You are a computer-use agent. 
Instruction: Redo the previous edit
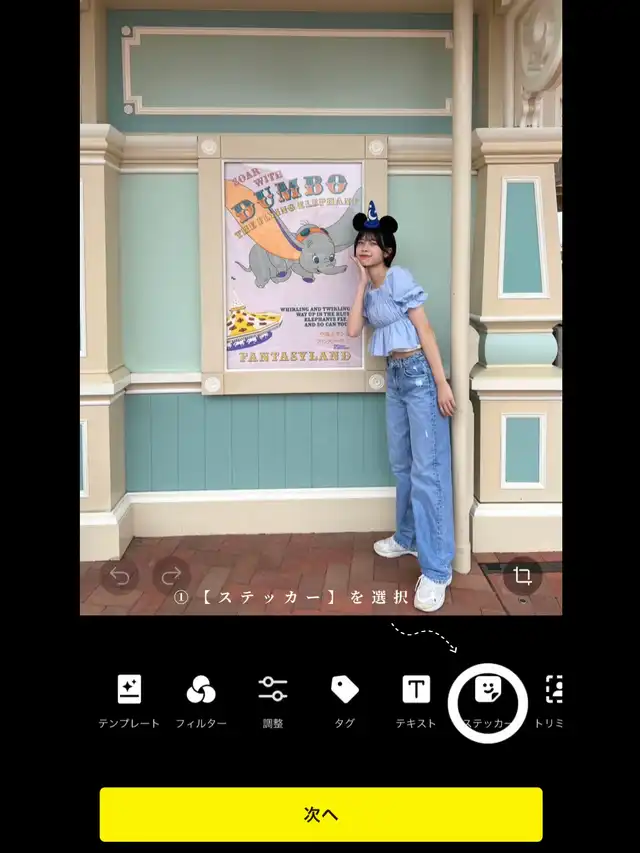pos(172,576)
